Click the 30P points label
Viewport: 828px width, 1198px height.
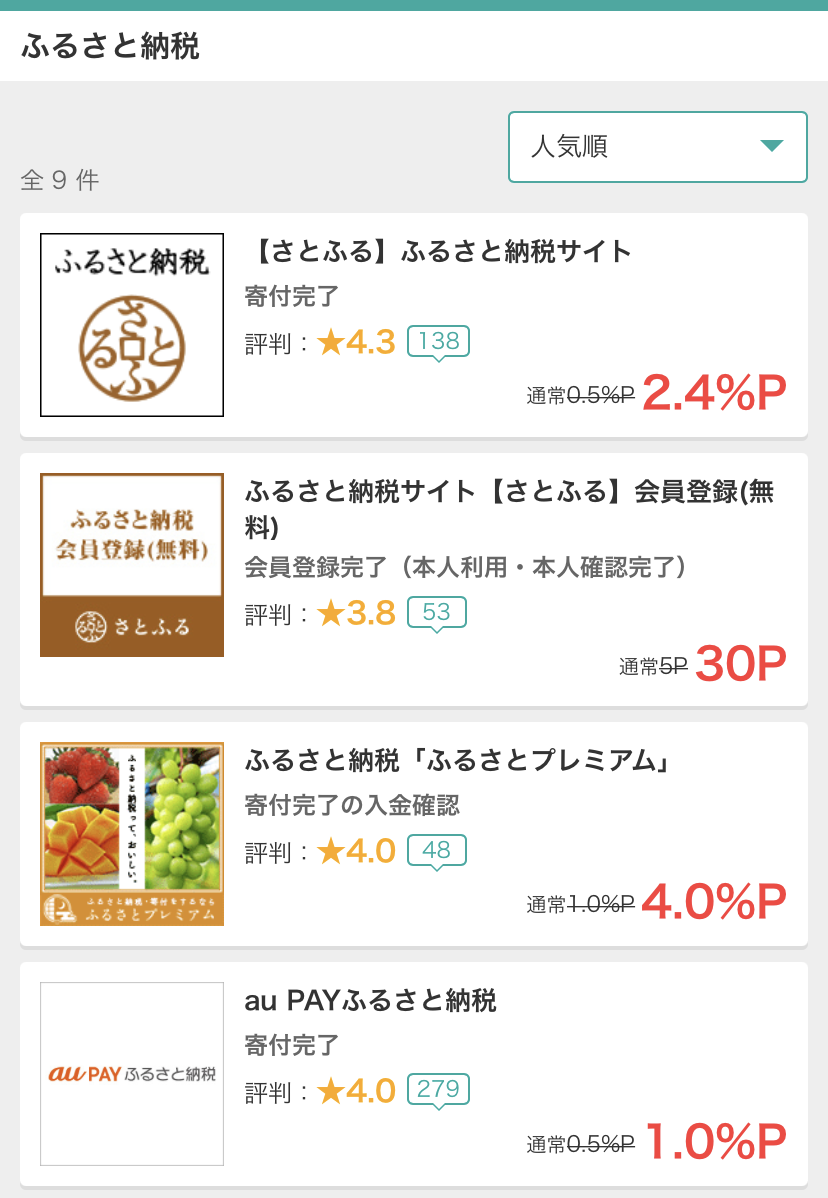click(x=743, y=661)
